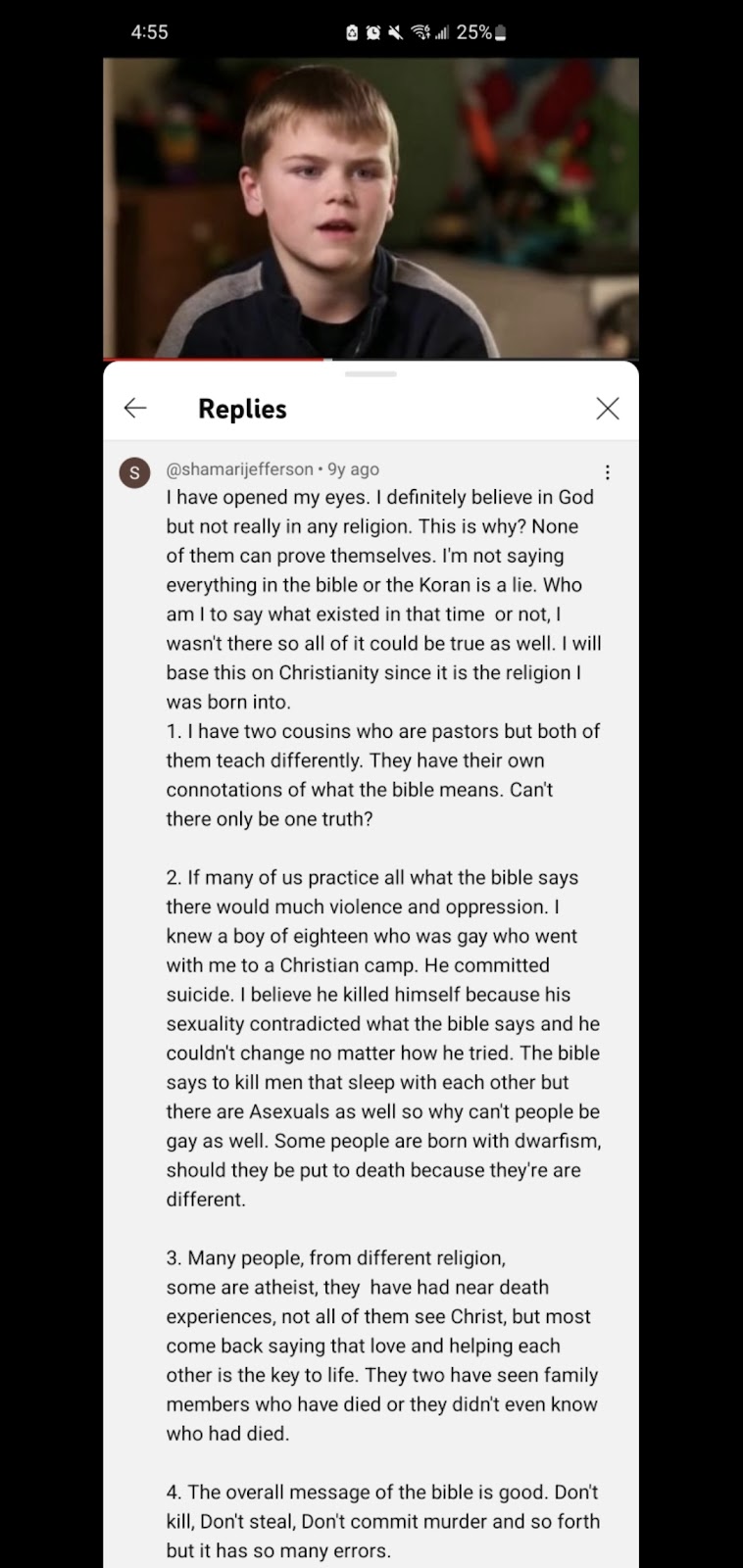Open the profile avatar of shamarijefferson
The height and width of the screenshot is (1568, 743).
coord(134,472)
